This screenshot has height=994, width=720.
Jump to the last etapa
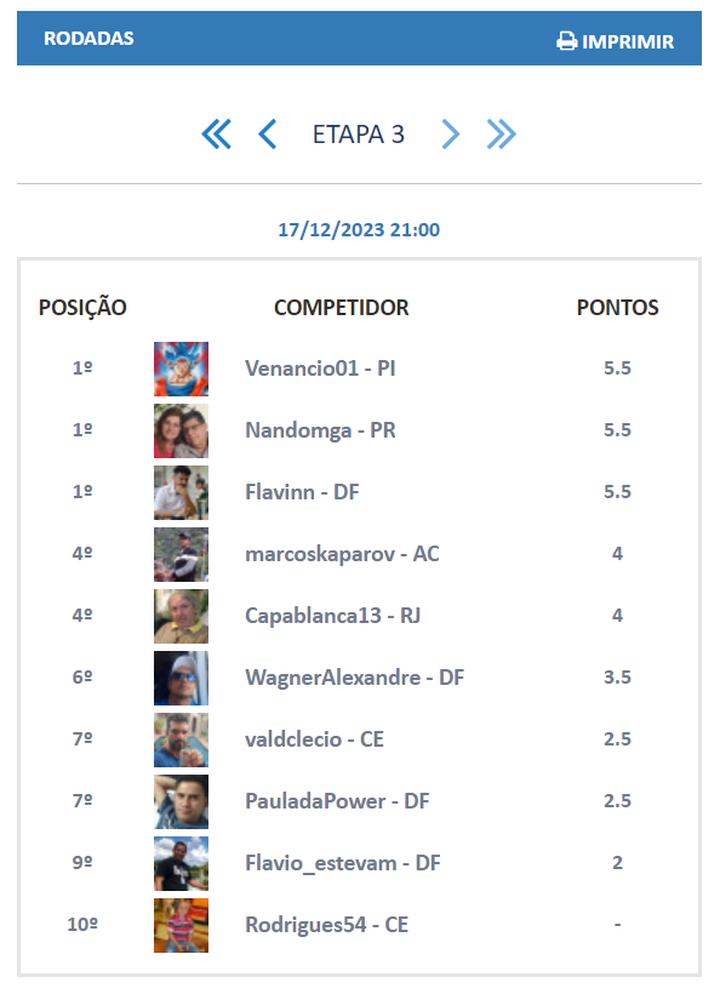(501, 134)
